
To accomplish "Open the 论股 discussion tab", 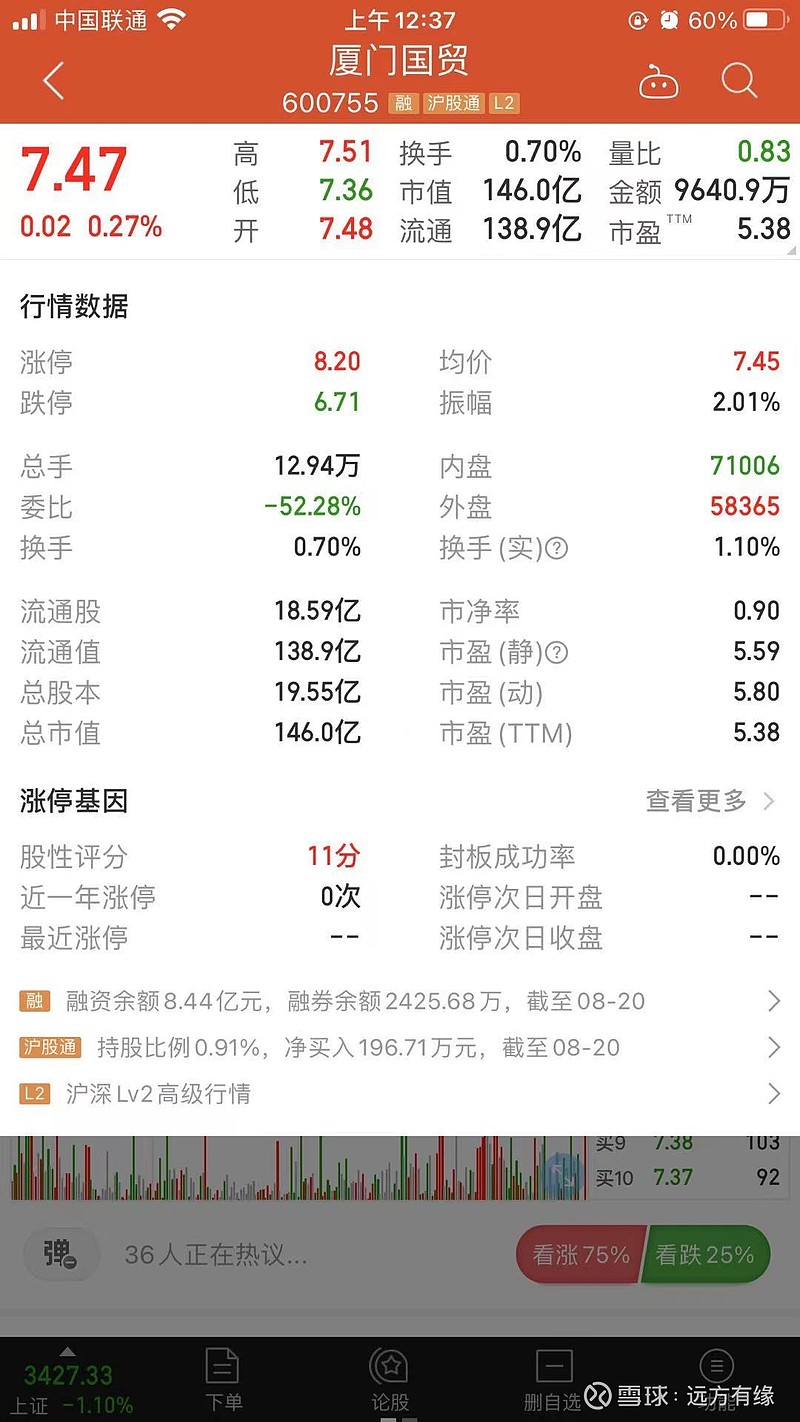I will point(389,1379).
